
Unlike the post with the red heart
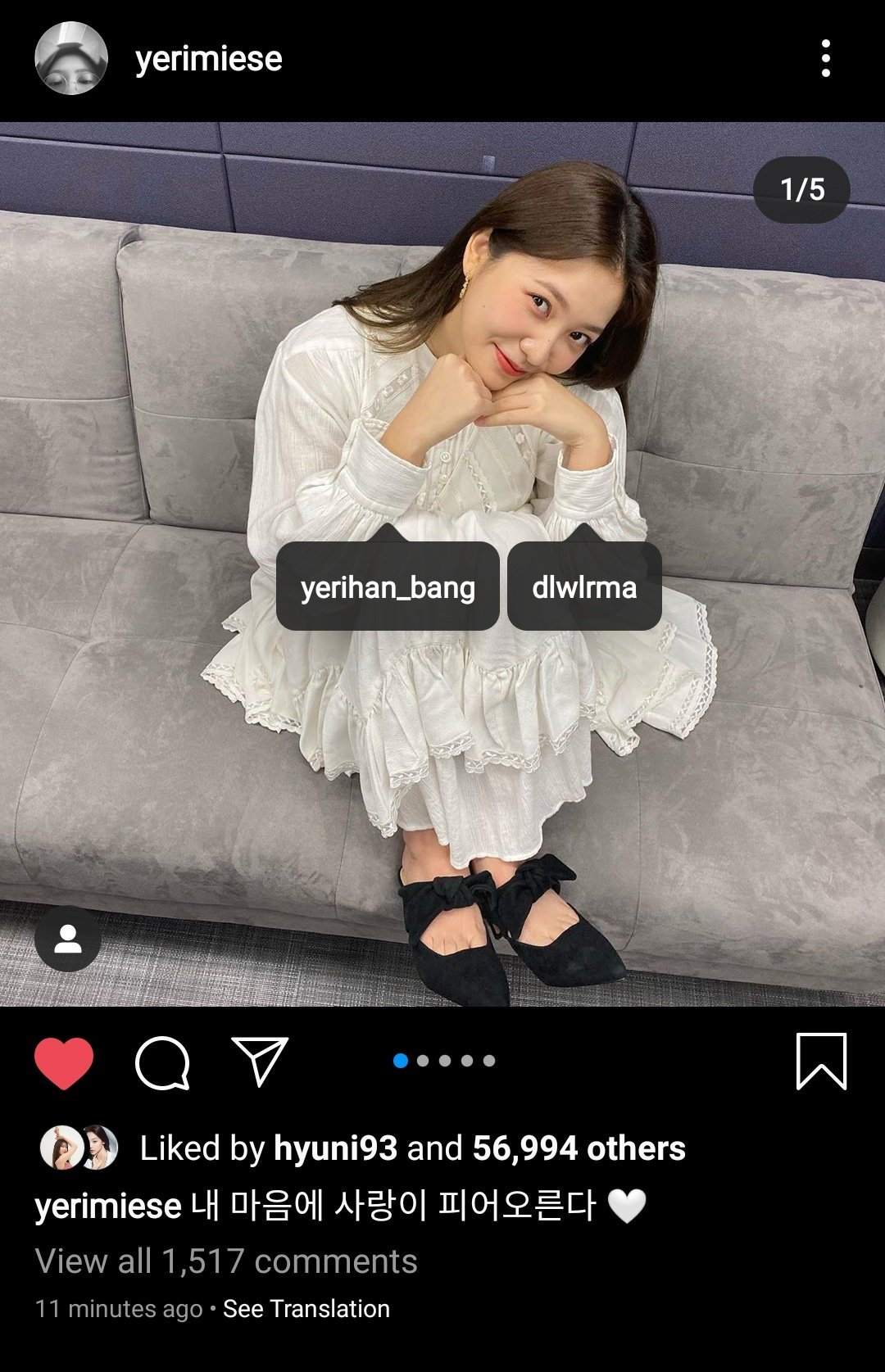(64, 1062)
